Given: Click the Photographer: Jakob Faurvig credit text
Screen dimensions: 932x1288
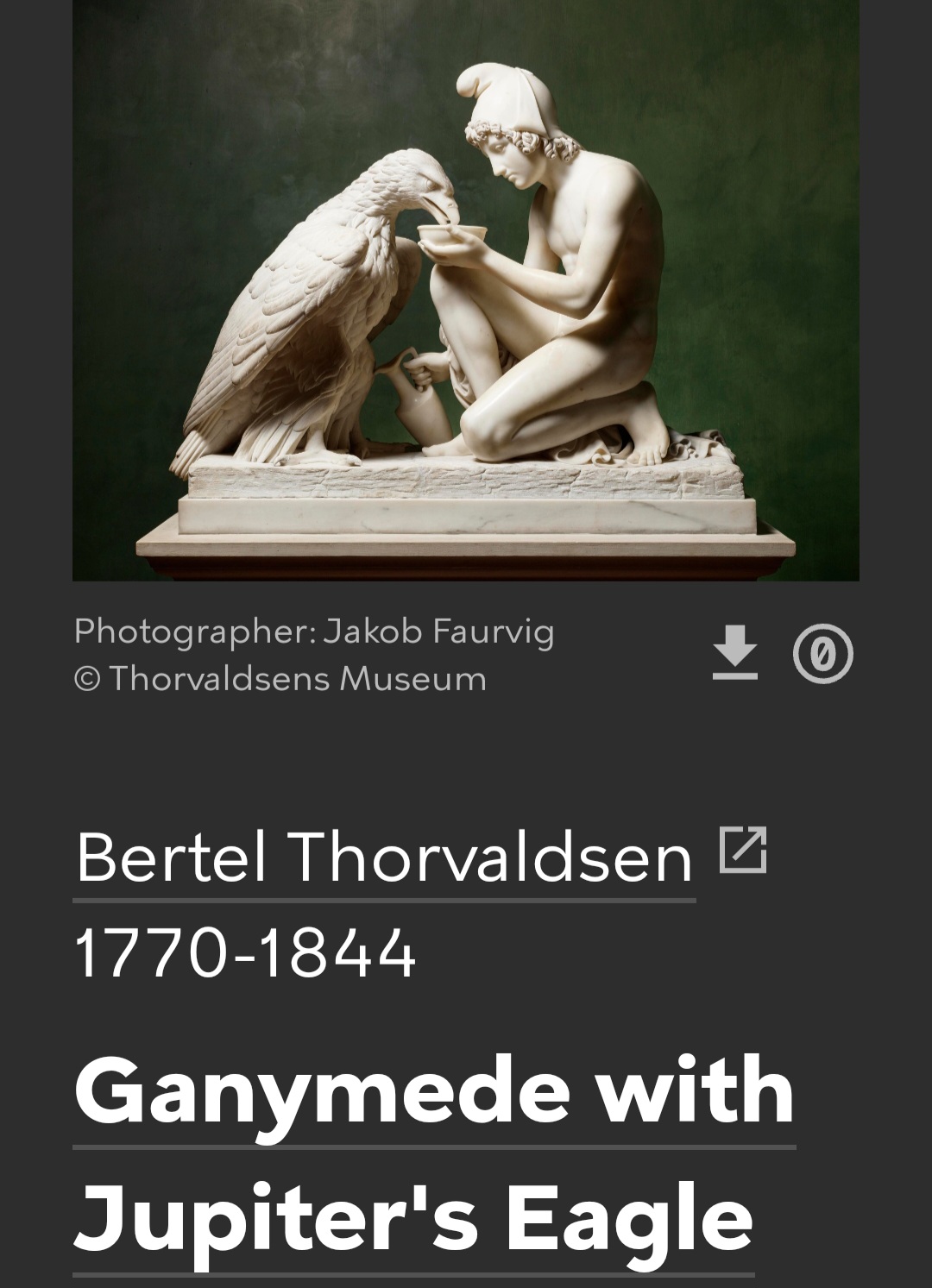Looking at the screenshot, I should [x=312, y=631].
